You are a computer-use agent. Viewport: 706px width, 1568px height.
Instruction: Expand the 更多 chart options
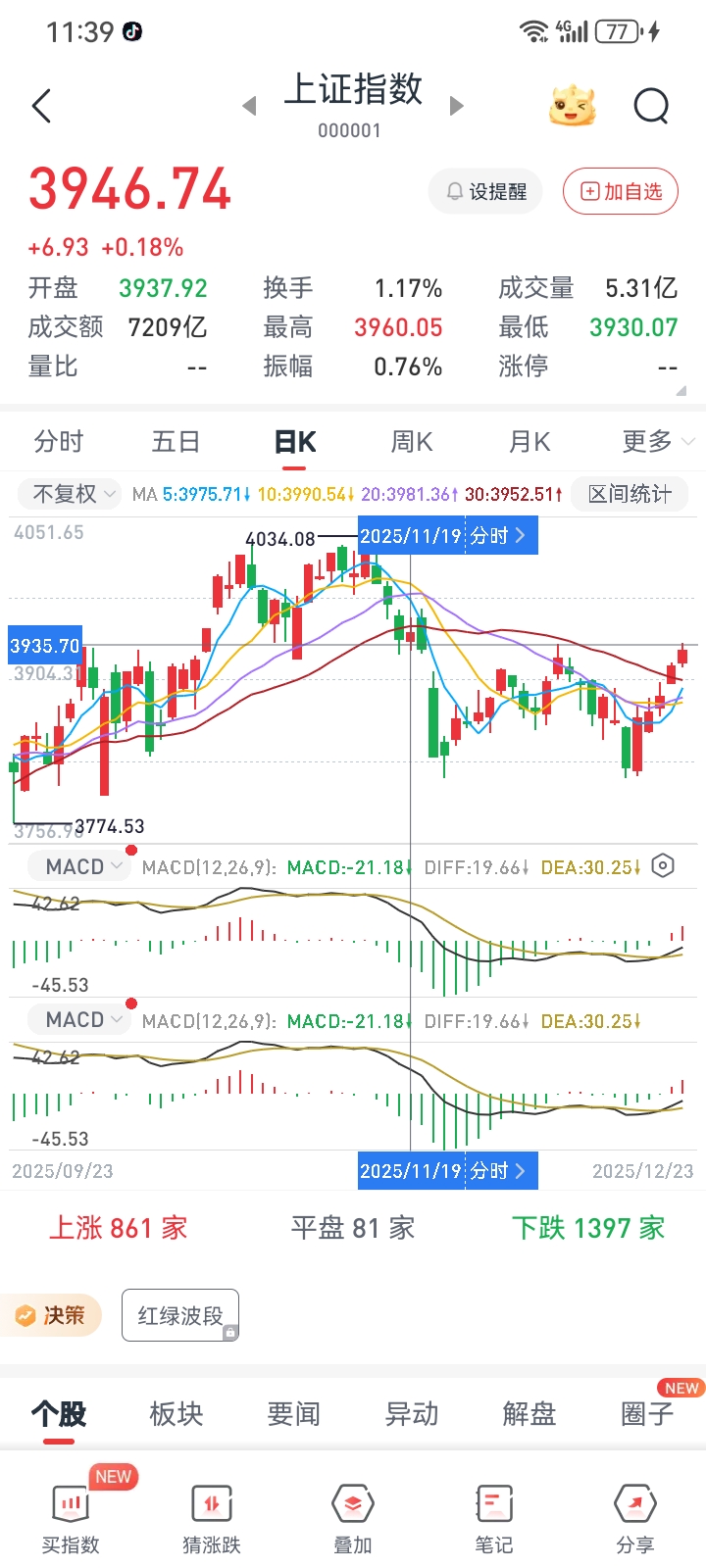[657, 442]
